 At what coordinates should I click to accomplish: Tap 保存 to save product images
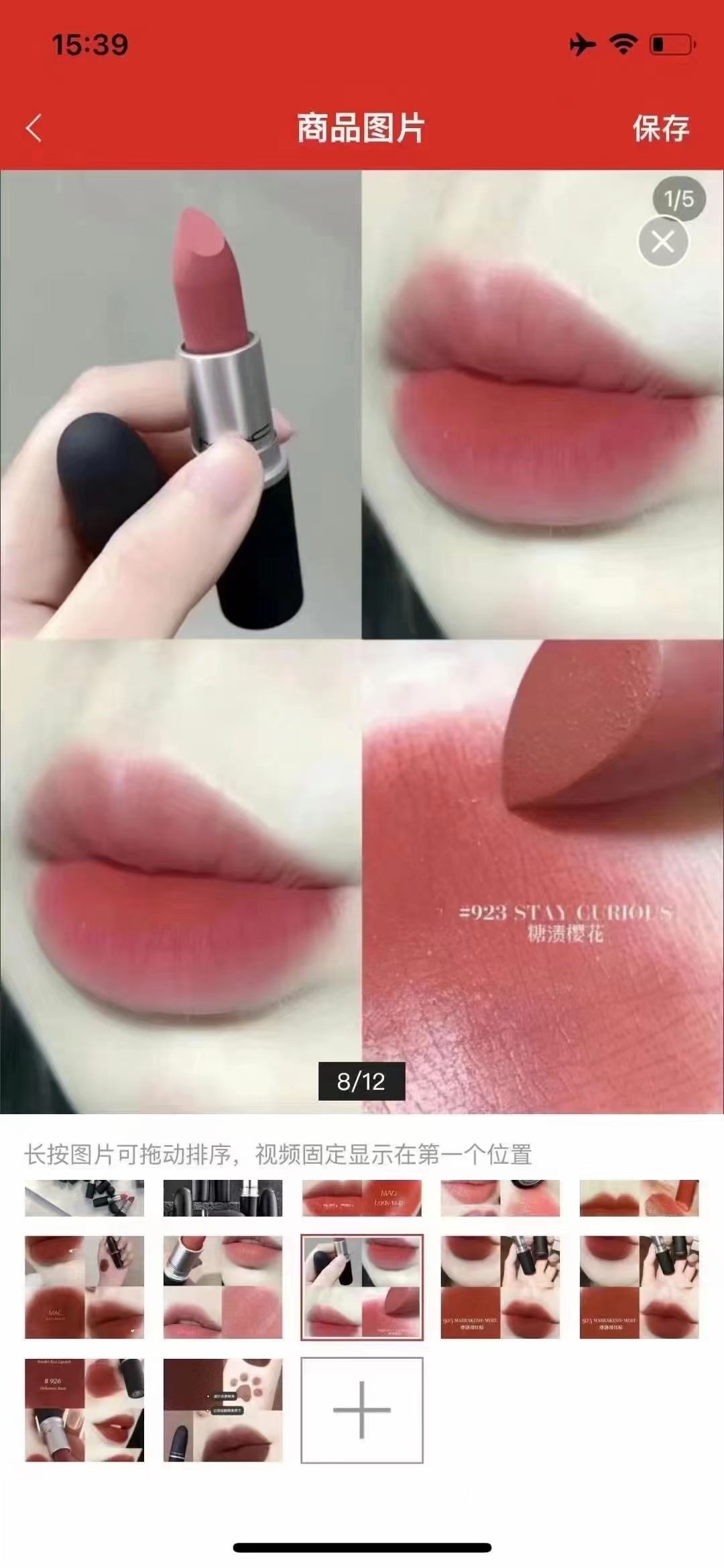[661, 127]
